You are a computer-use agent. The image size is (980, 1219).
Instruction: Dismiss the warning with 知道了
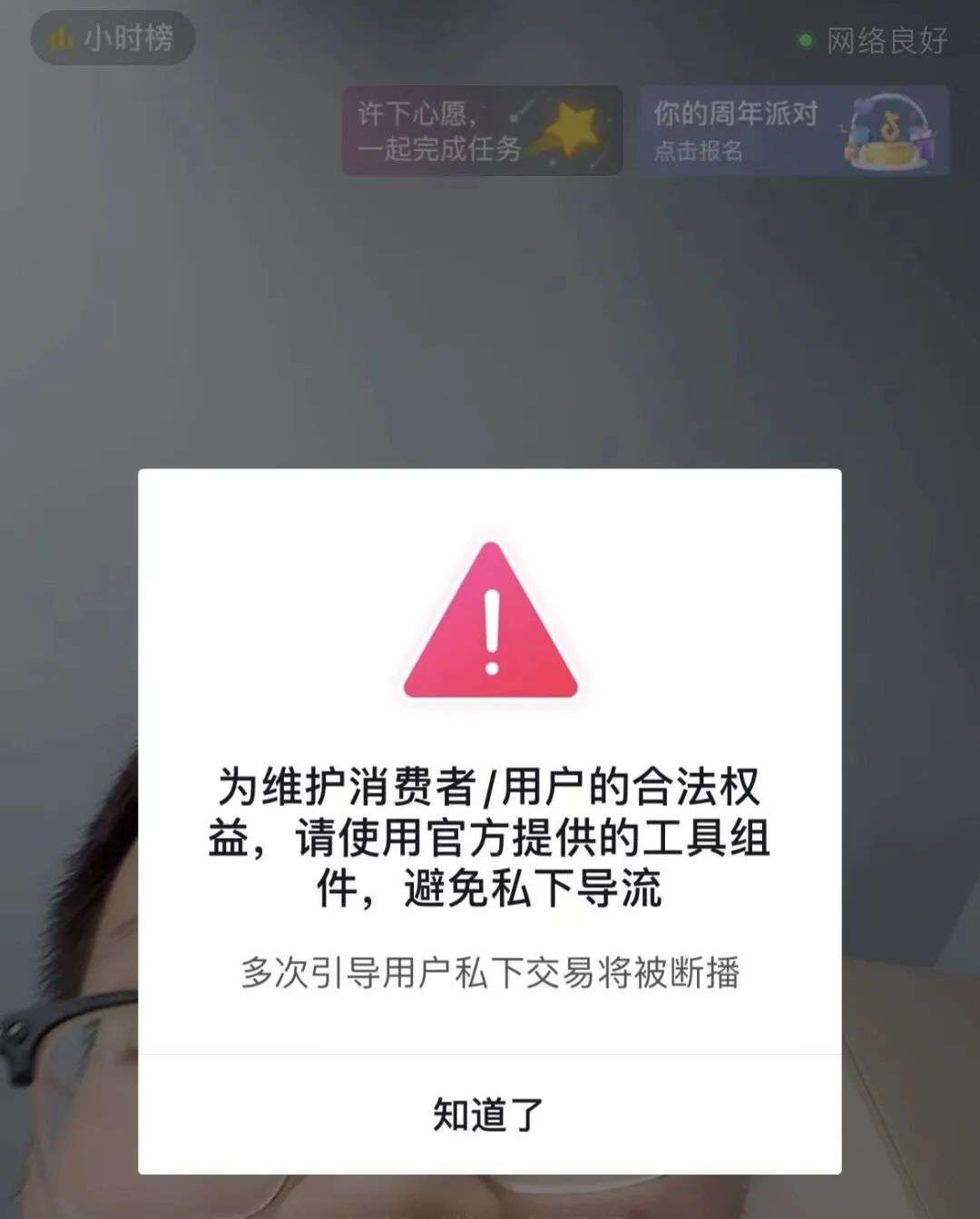coord(489,1114)
